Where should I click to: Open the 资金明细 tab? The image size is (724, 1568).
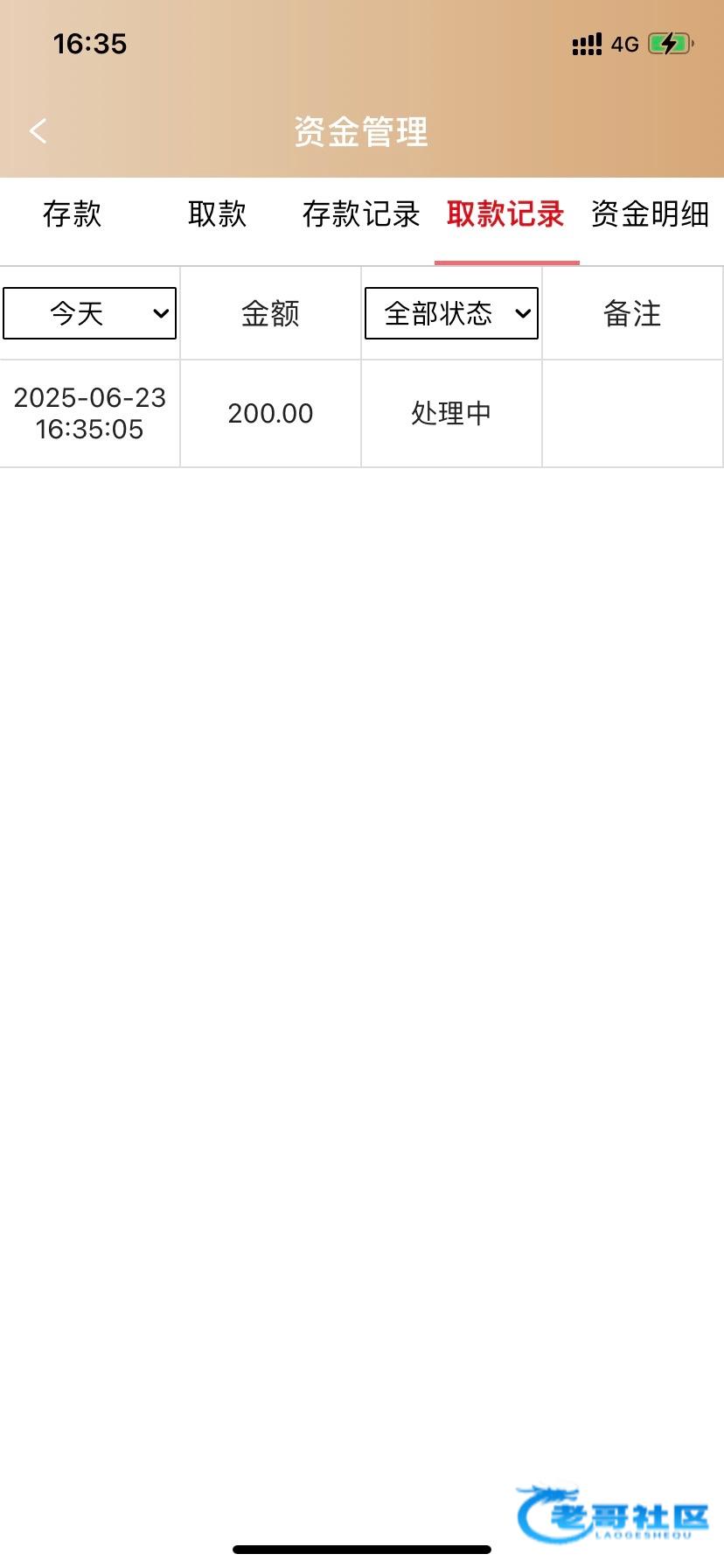pos(651,214)
